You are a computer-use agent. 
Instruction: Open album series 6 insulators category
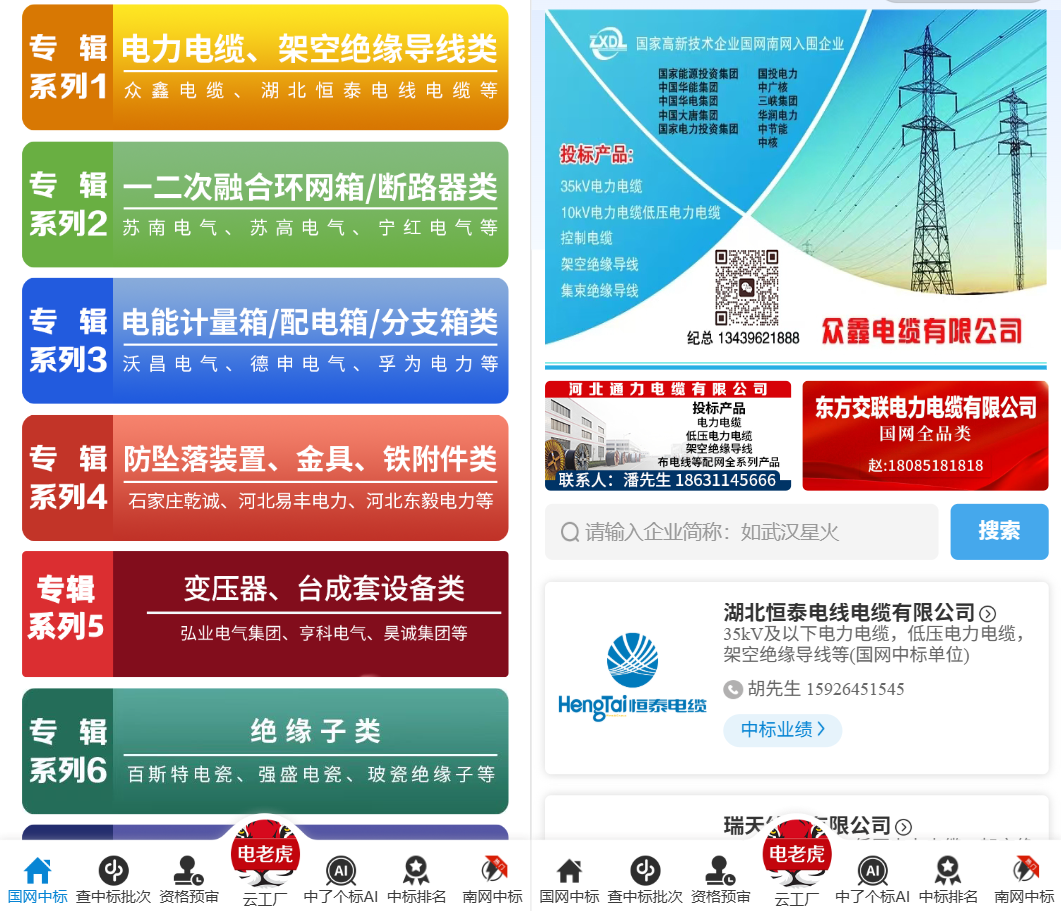pyautogui.click(x=265, y=751)
